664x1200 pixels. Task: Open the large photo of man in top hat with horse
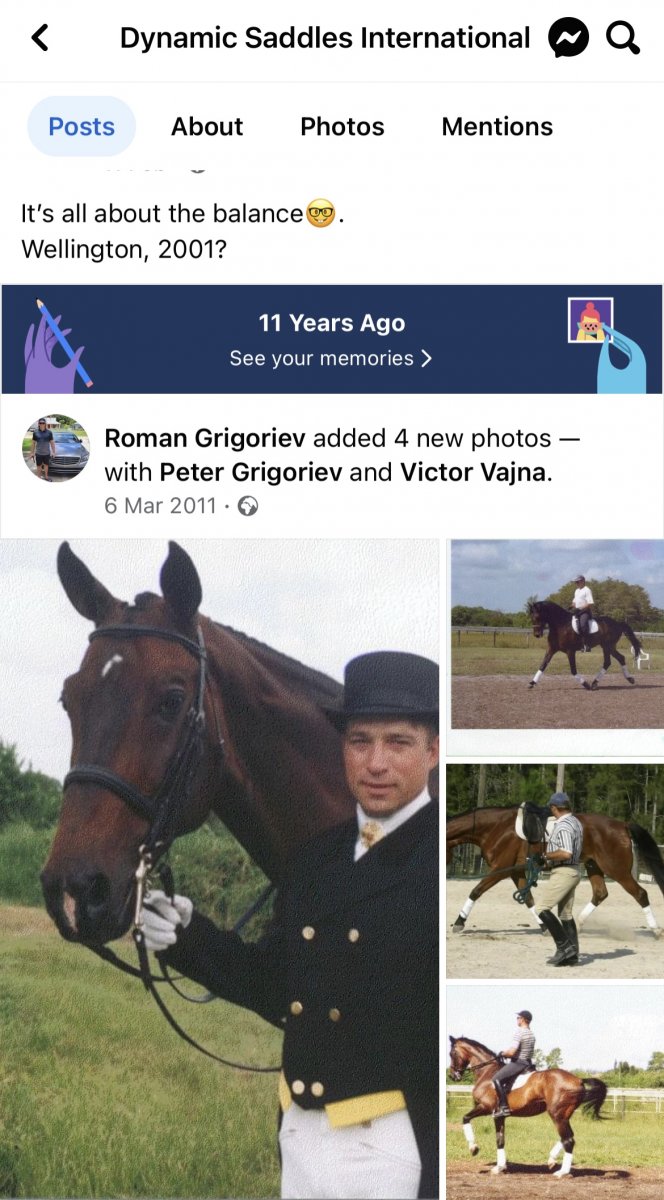(x=219, y=869)
